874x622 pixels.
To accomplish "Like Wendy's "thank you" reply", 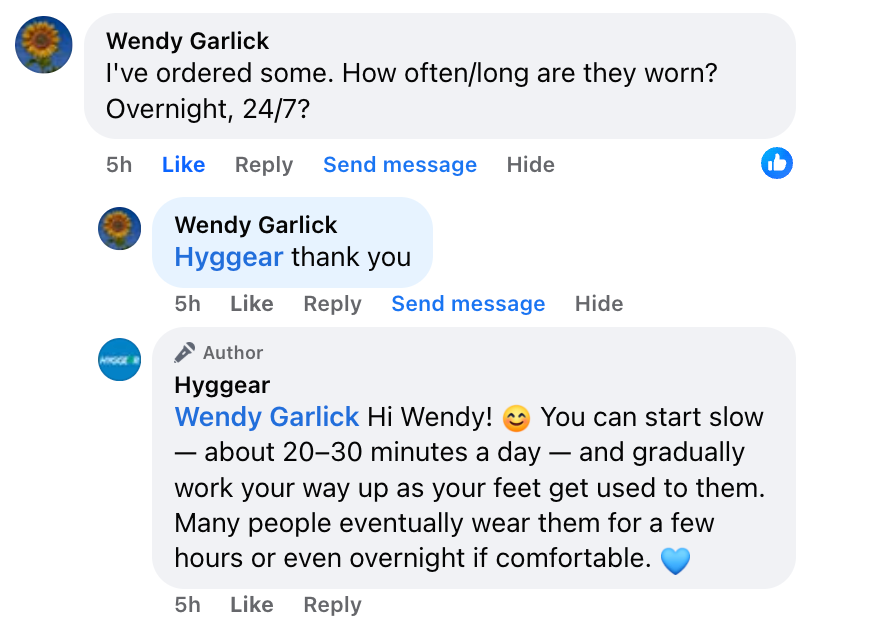I will [251, 304].
